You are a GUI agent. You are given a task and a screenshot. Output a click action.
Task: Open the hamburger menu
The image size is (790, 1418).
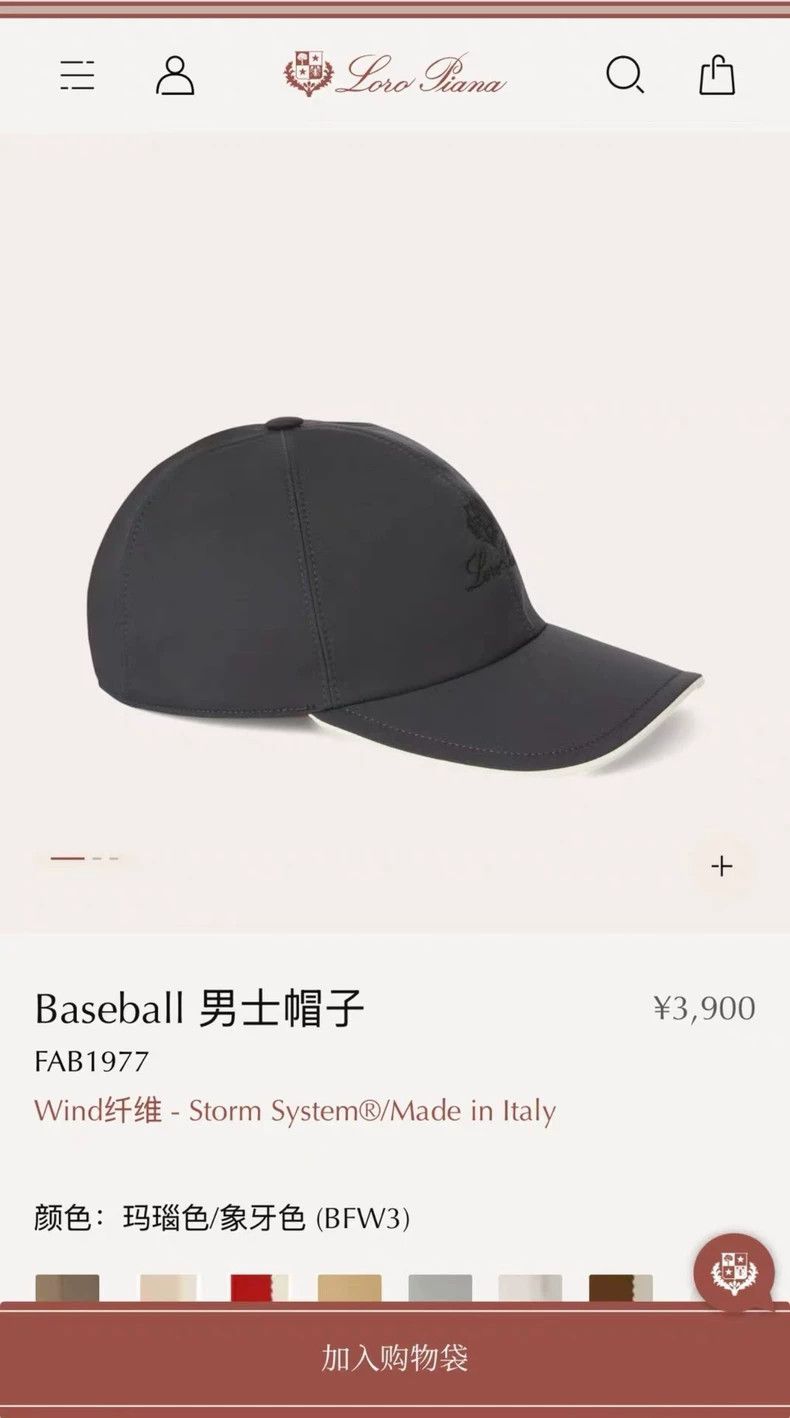[77, 76]
